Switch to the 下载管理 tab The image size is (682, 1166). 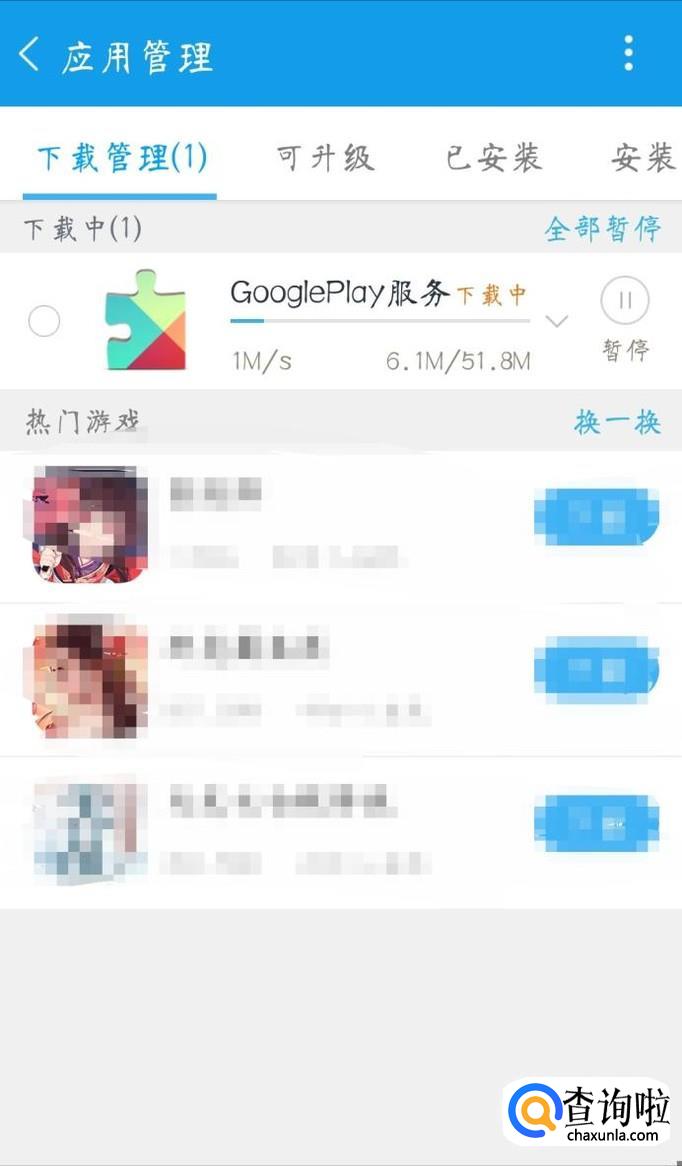(122, 158)
